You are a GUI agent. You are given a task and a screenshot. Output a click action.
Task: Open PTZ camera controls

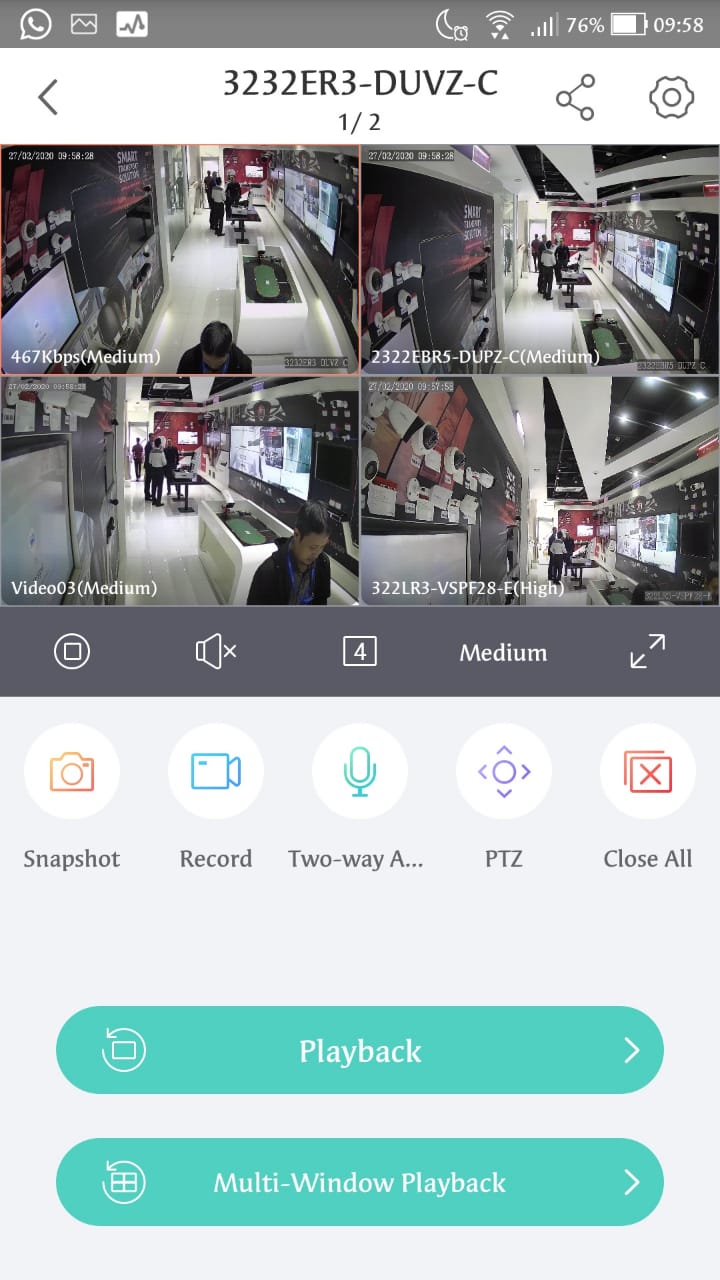click(504, 772)
